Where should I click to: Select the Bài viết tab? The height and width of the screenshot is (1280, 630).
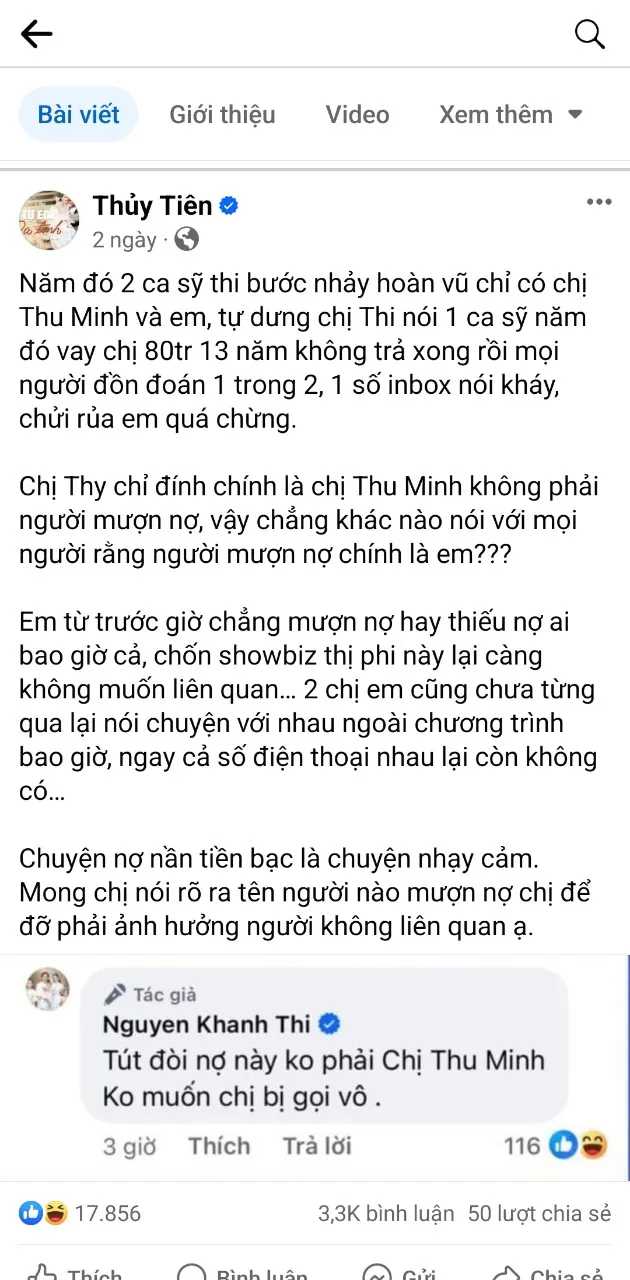[x=78, y=115]
